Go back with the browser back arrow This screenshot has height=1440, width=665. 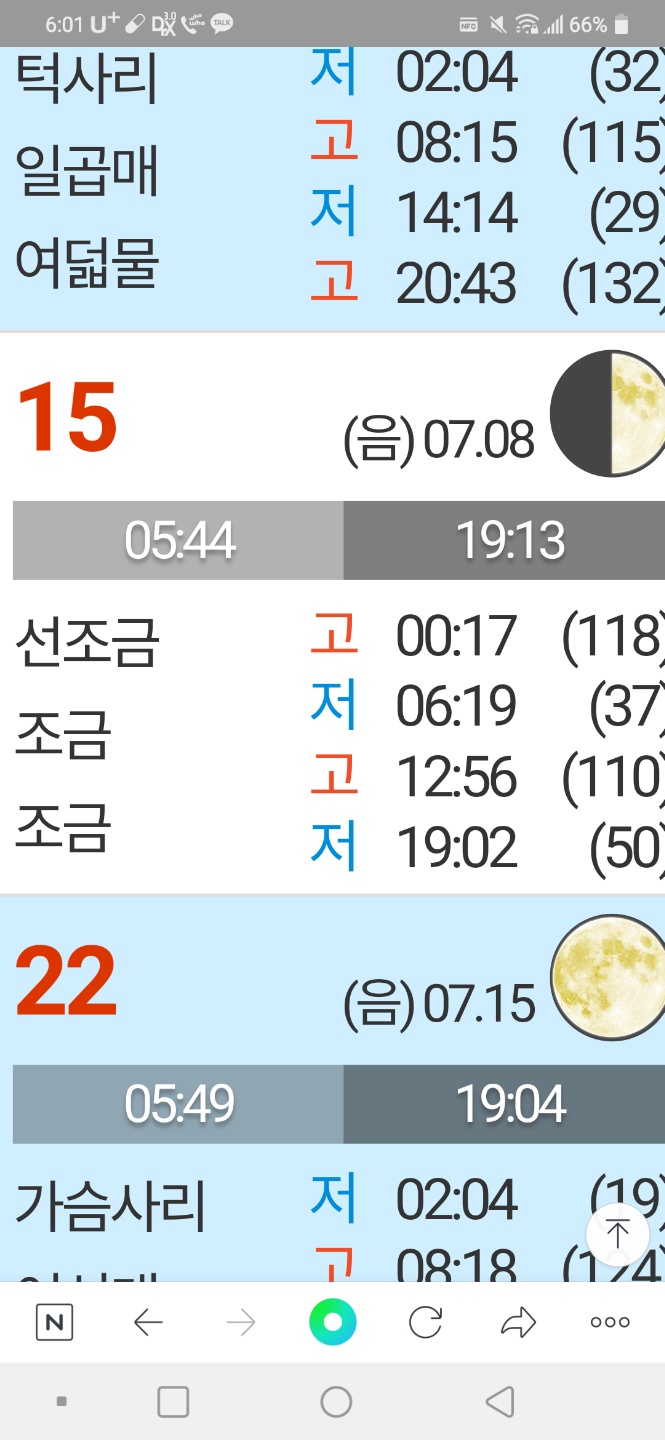click(148, 1323)
